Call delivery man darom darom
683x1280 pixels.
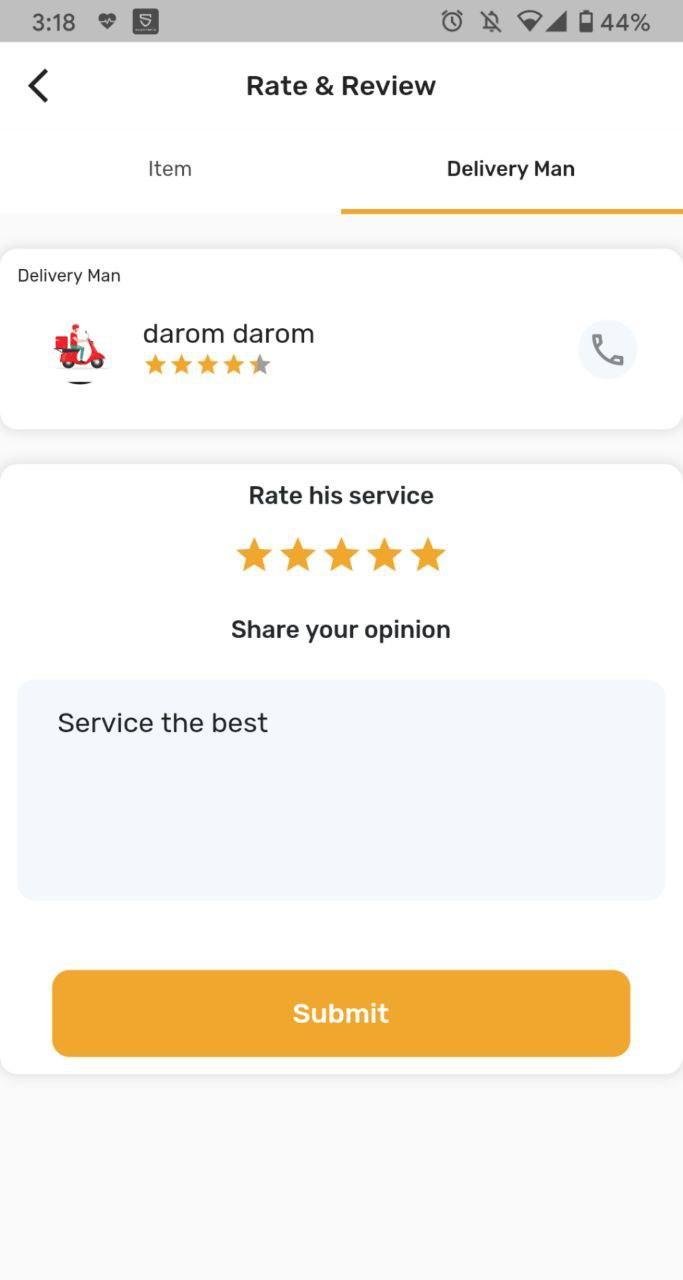[x=607, y=349]
